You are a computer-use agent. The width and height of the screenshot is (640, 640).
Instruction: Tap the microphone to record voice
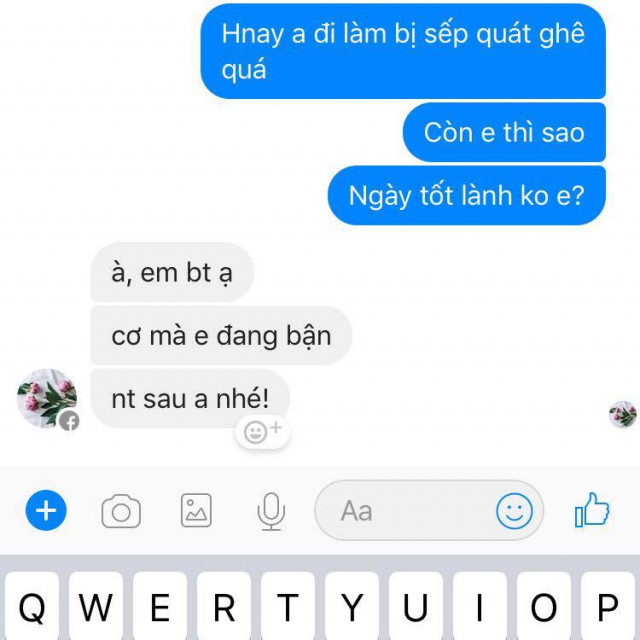[x=270, y=512]
